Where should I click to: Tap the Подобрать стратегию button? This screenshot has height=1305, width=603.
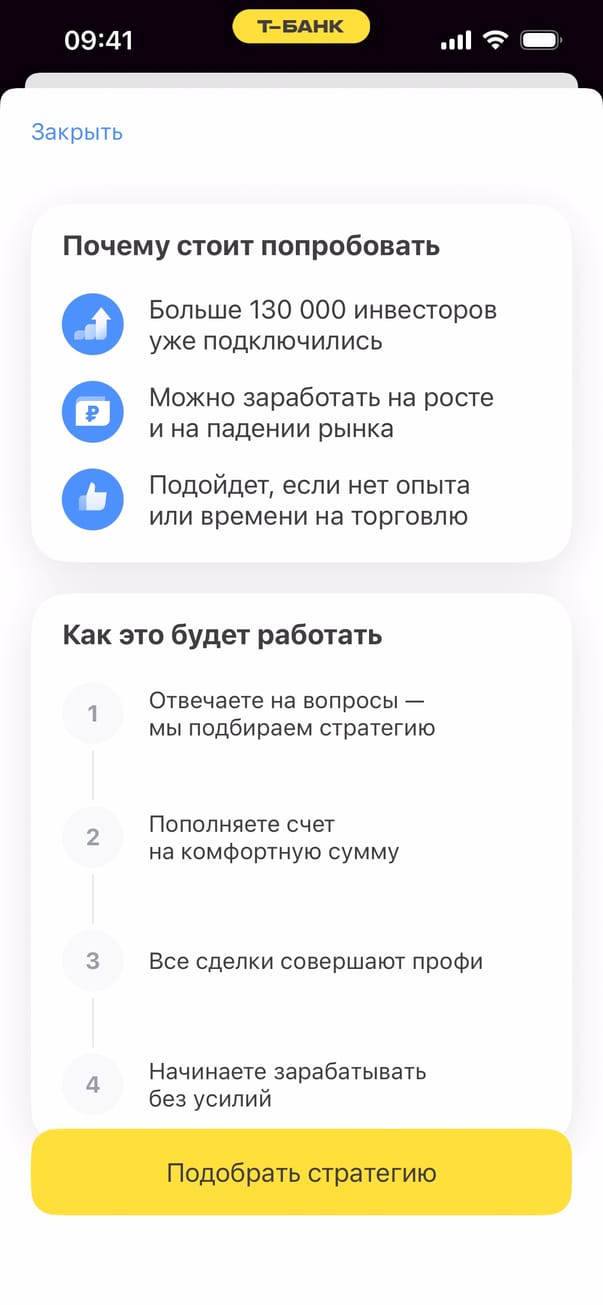301,1172
